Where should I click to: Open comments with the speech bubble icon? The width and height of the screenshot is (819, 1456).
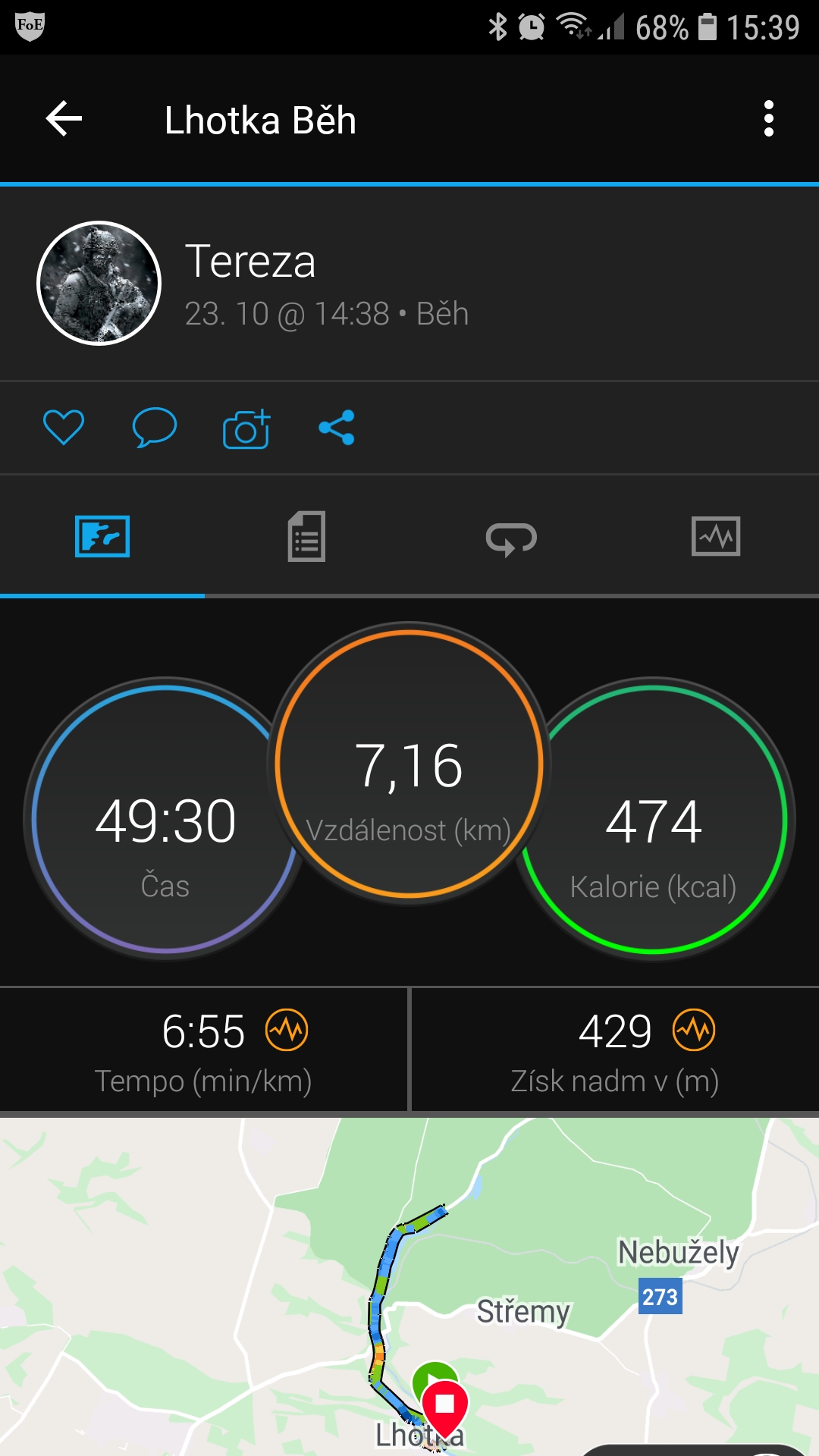(x=155, y=427)
